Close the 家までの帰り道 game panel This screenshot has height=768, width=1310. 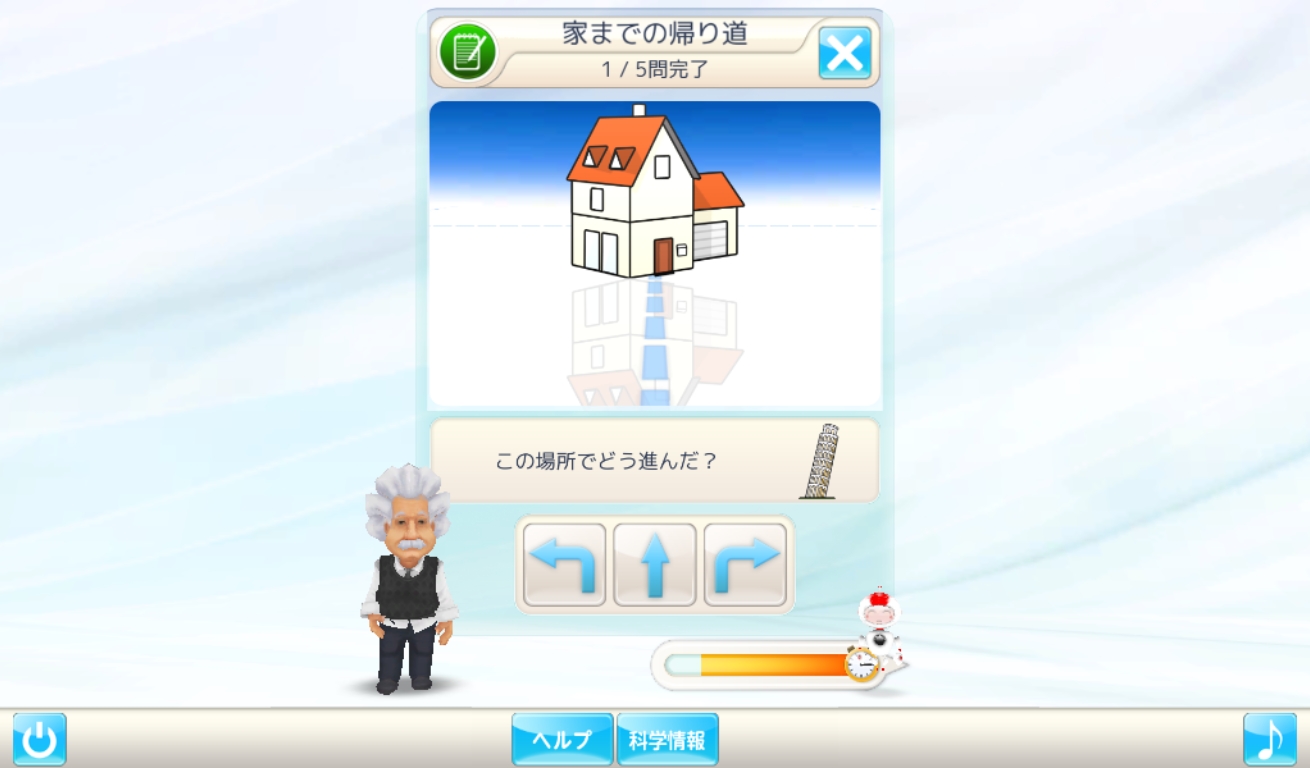click(845, 53)
